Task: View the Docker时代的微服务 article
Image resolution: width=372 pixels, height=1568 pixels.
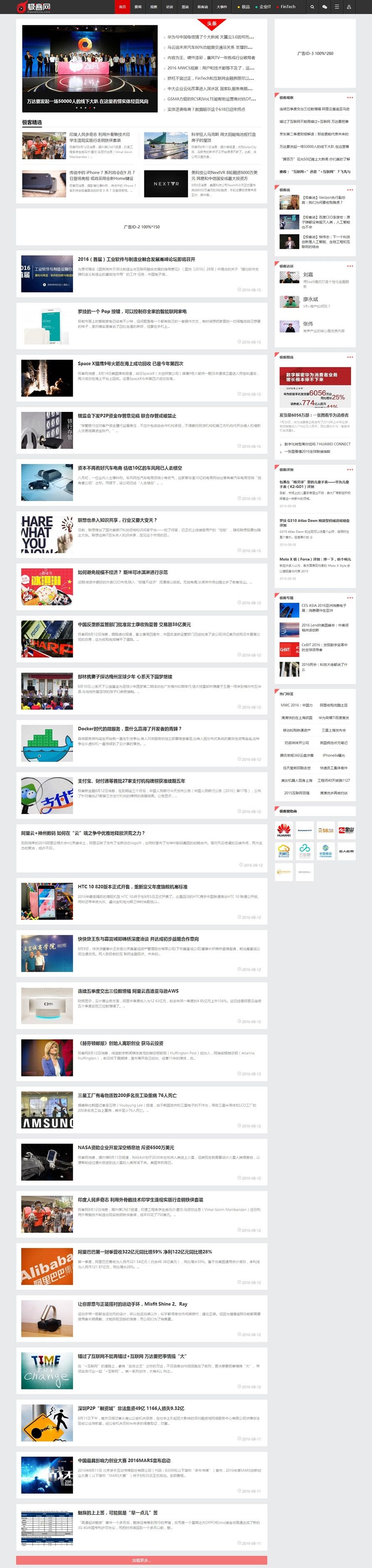Action: (129, 729)
